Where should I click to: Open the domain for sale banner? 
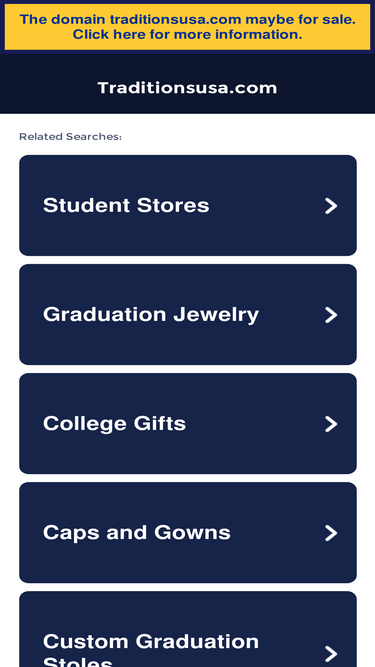(188, 27)
